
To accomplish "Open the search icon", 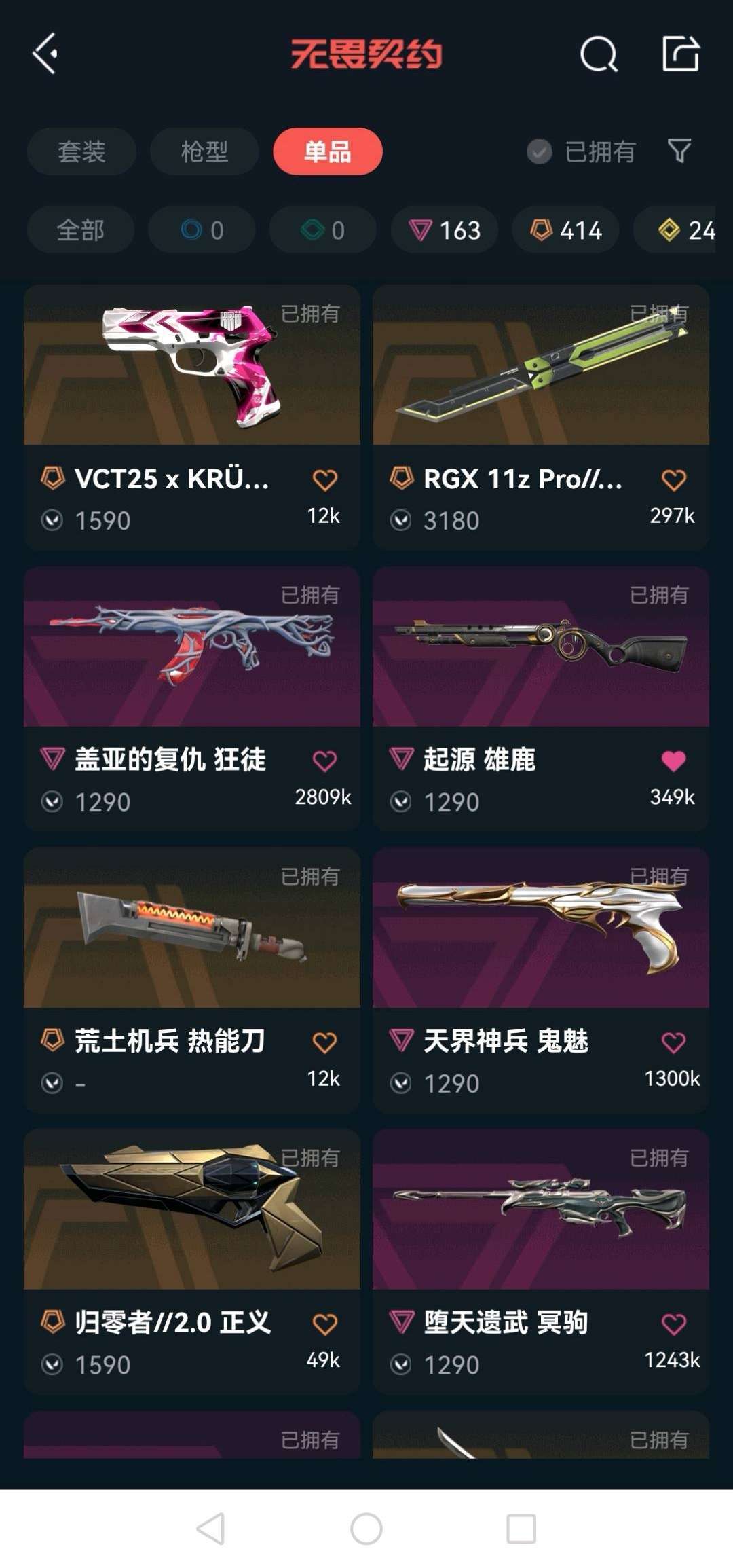I will 599,54.
